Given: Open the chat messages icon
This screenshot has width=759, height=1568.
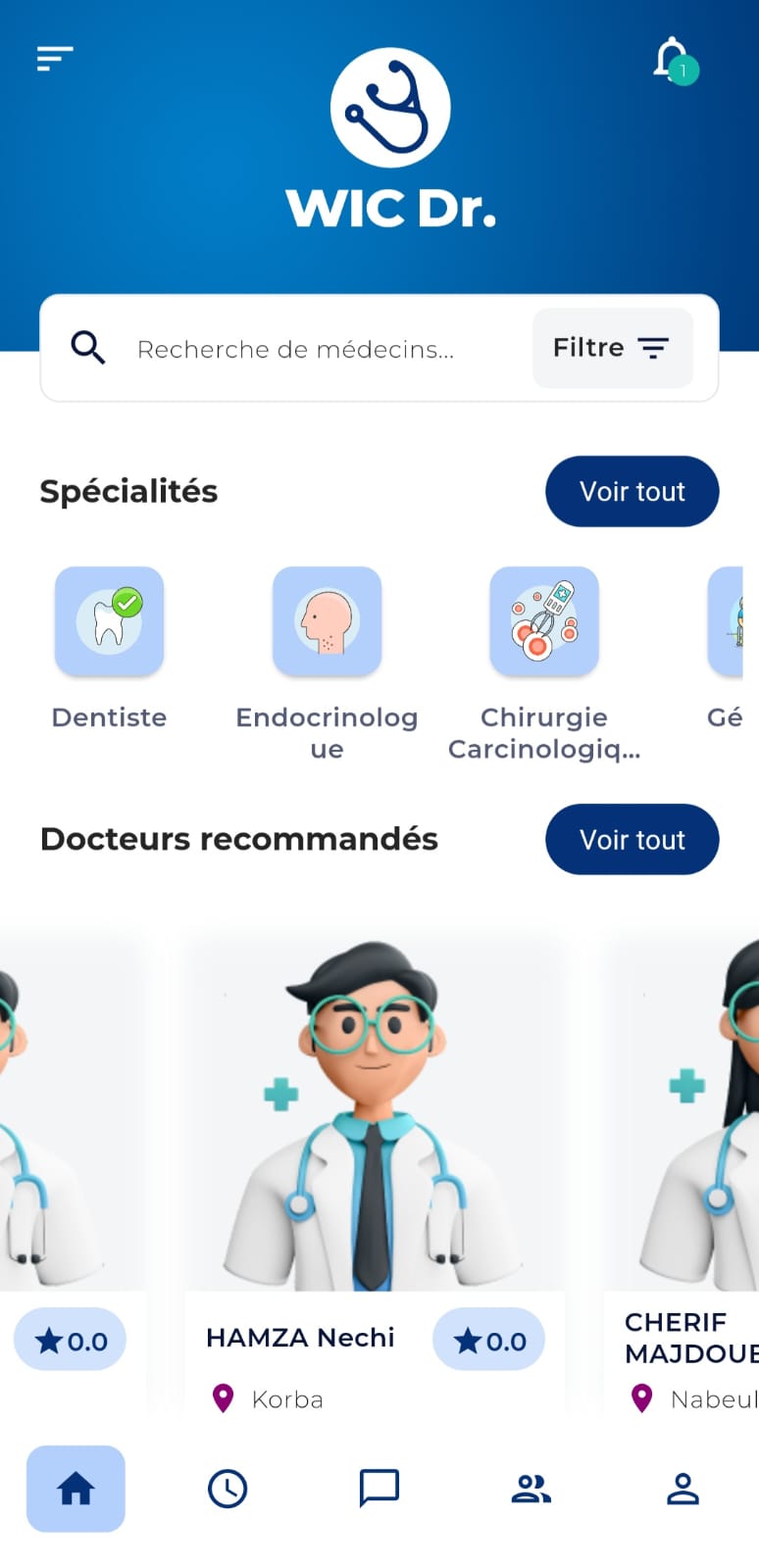Looking at the screenshot, I should pos(379,1489).
